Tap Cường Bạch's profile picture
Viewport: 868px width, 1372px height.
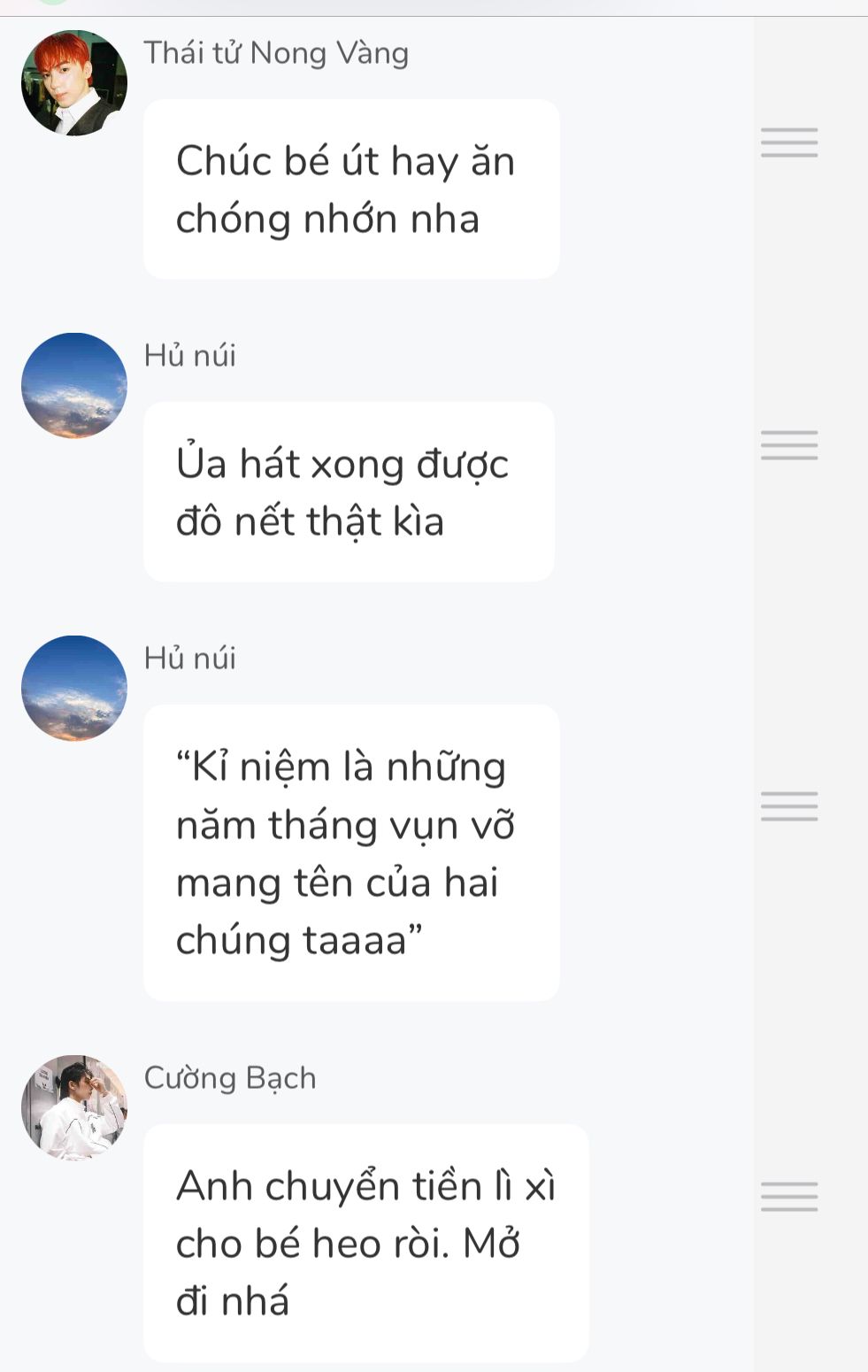[74, 1108]
